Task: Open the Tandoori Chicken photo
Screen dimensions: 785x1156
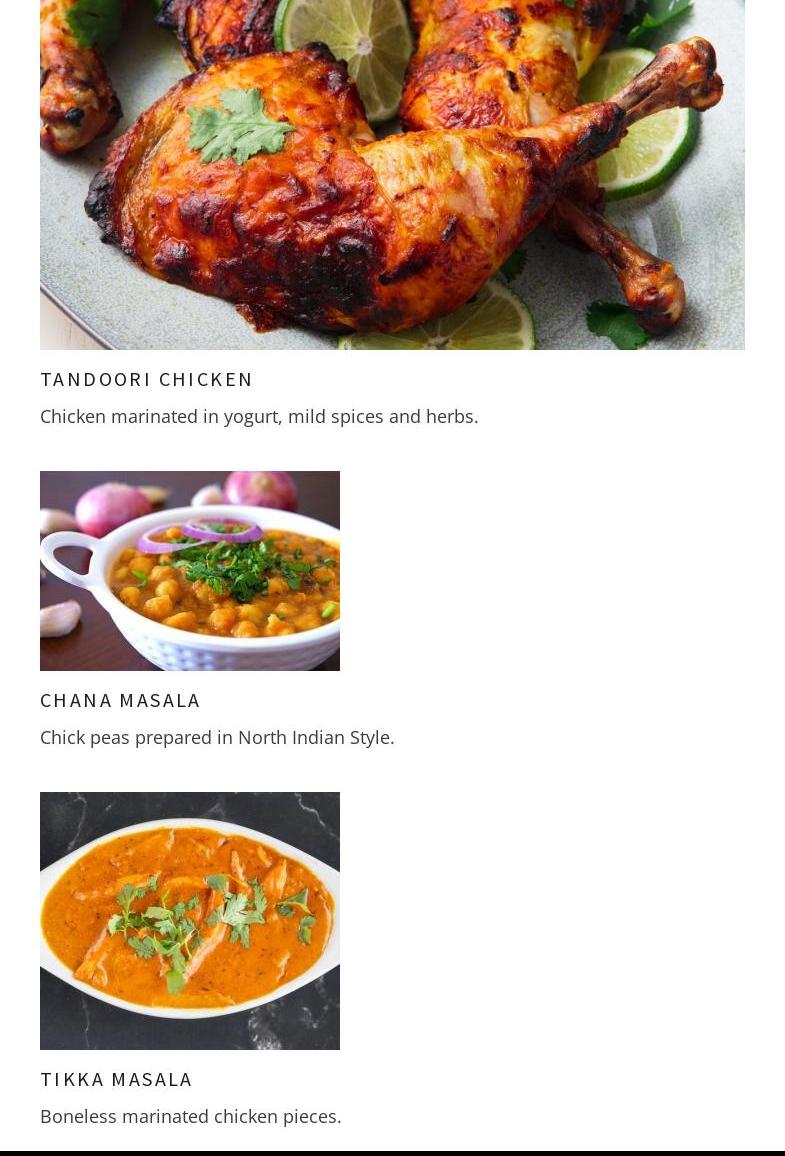Action: click(392, 175)
